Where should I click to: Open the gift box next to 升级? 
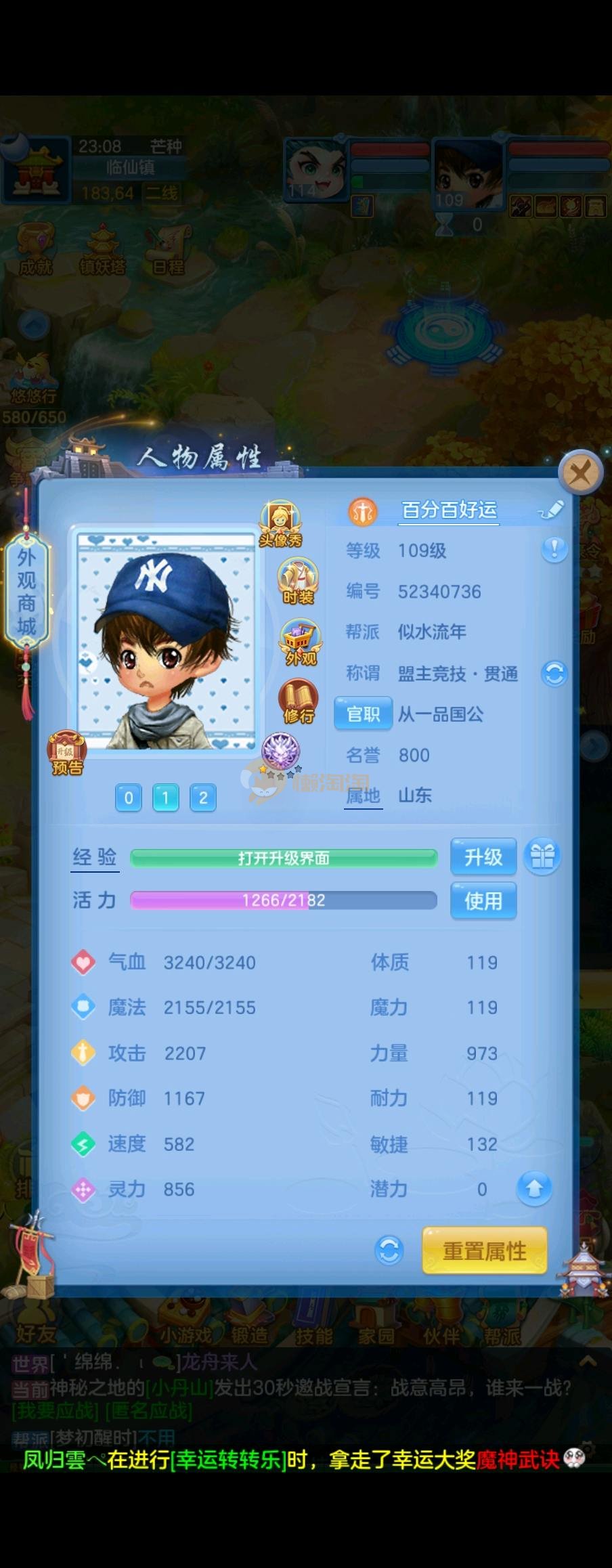coord(542,857)
